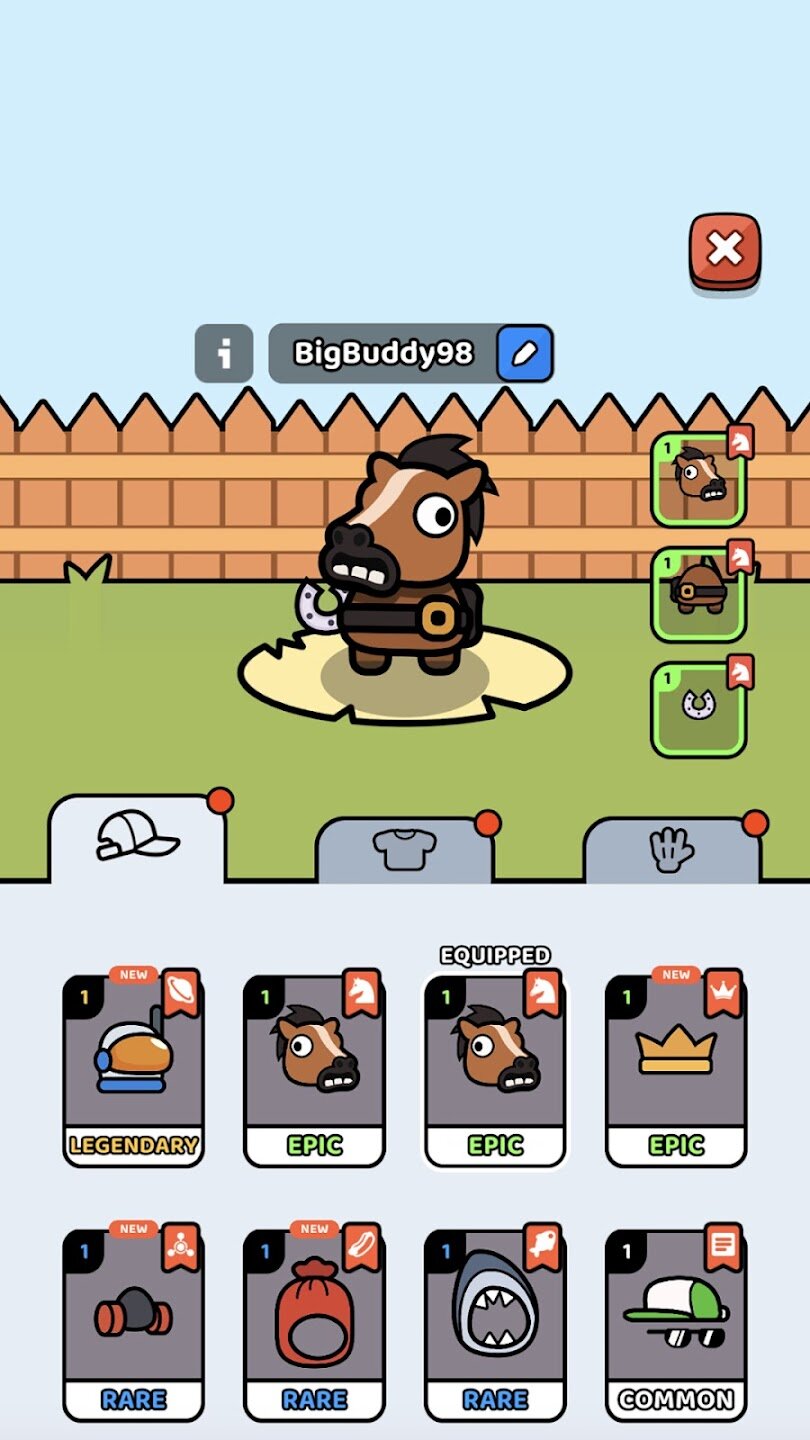
Task: Switch to the glove accessories tab
Action: pyautogui.click(x=672, y=850)
